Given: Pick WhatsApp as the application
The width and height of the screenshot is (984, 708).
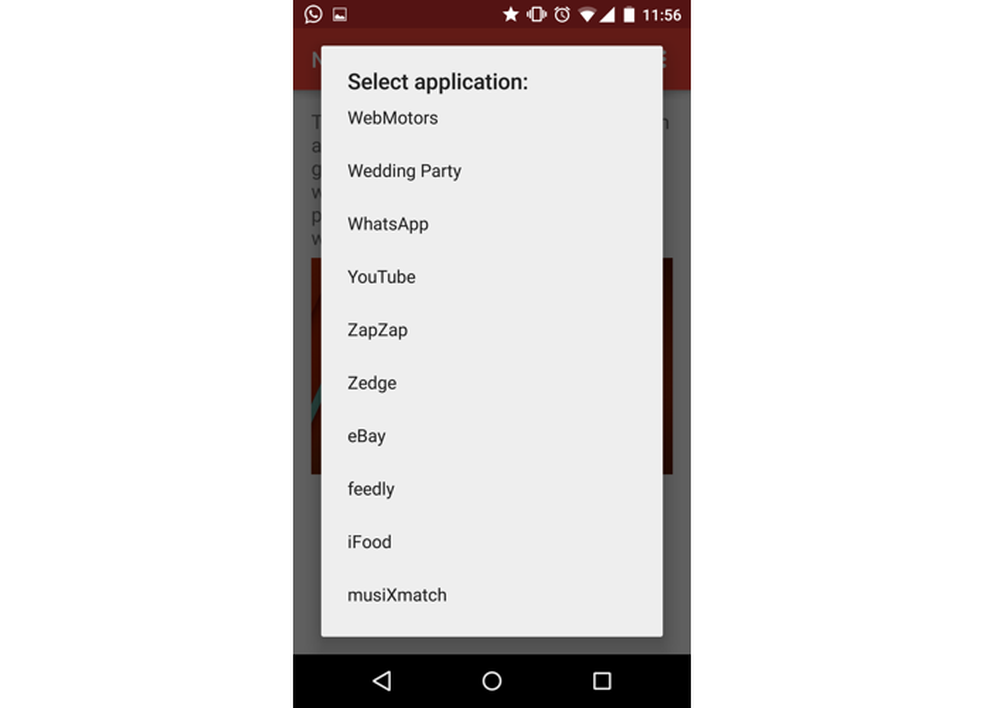Looking at the screenshot, I should point(388,224).
